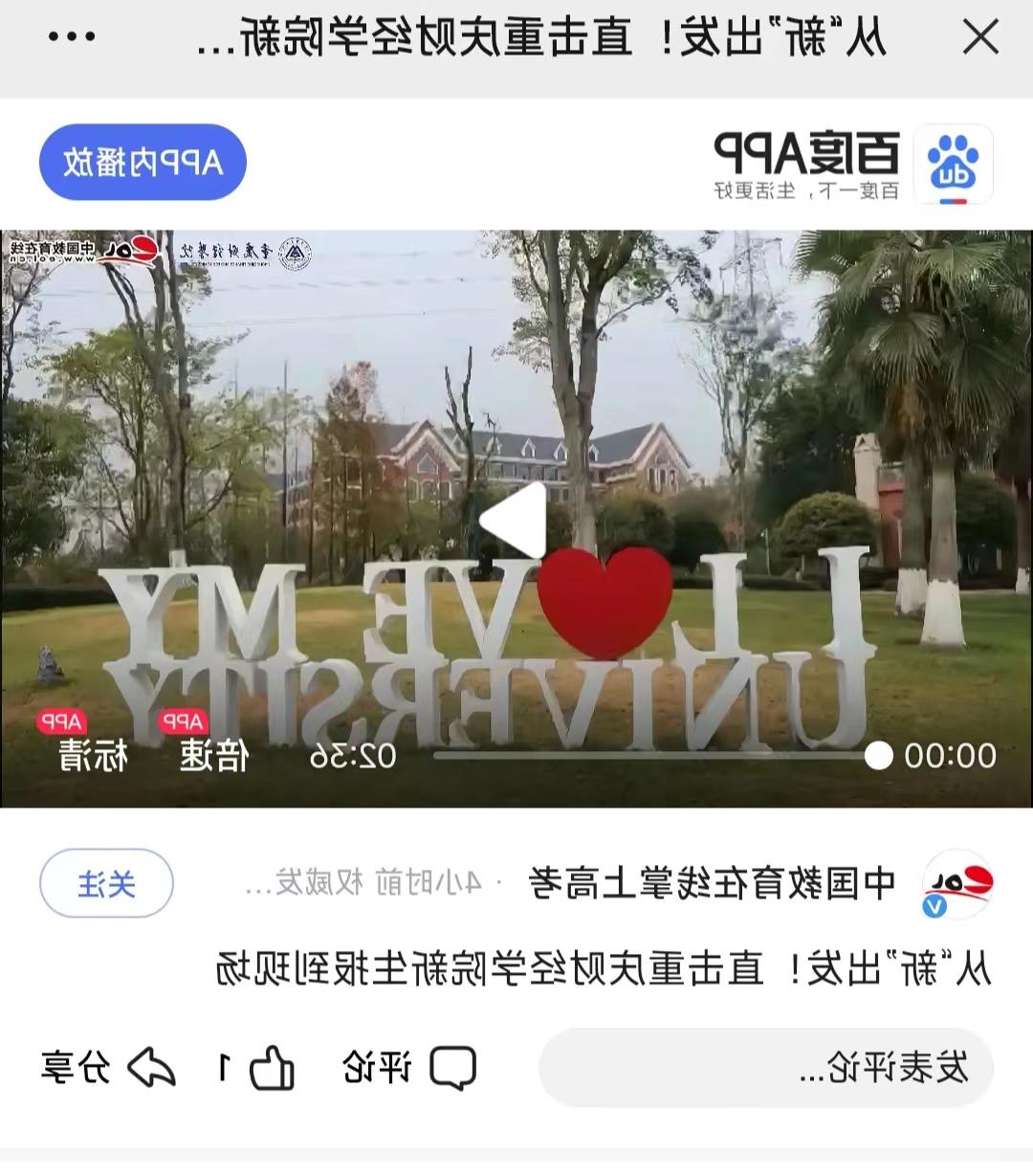Tap the APP内播放 button
The height and width of the screenshot is (1176, 1033).
(143, 163)
